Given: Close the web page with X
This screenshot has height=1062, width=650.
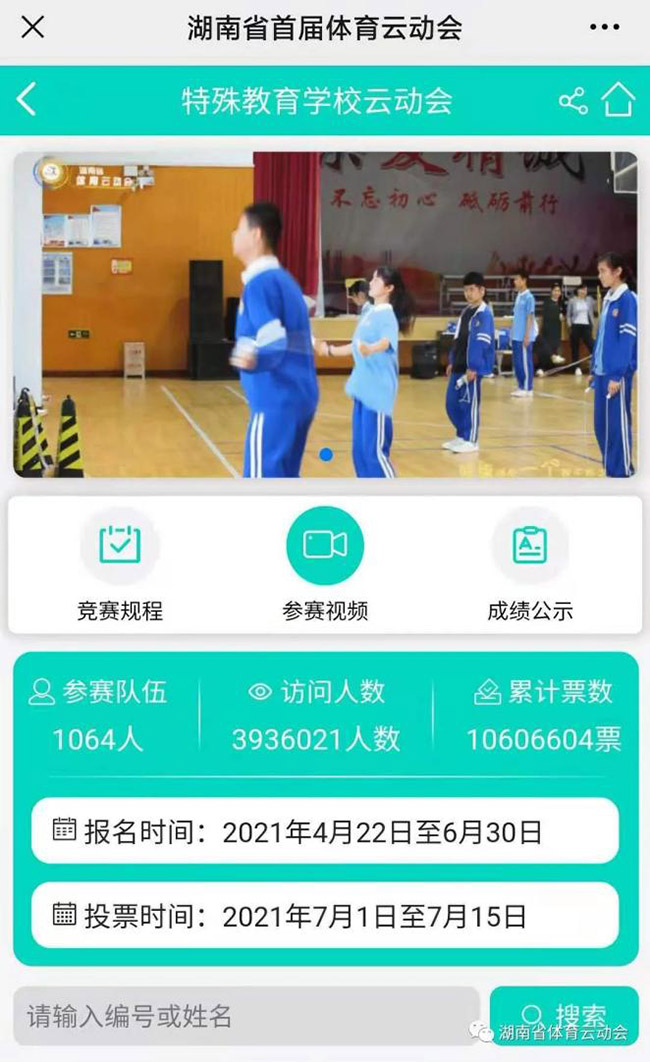Looking at the screenshot, I should pos(32,28).
